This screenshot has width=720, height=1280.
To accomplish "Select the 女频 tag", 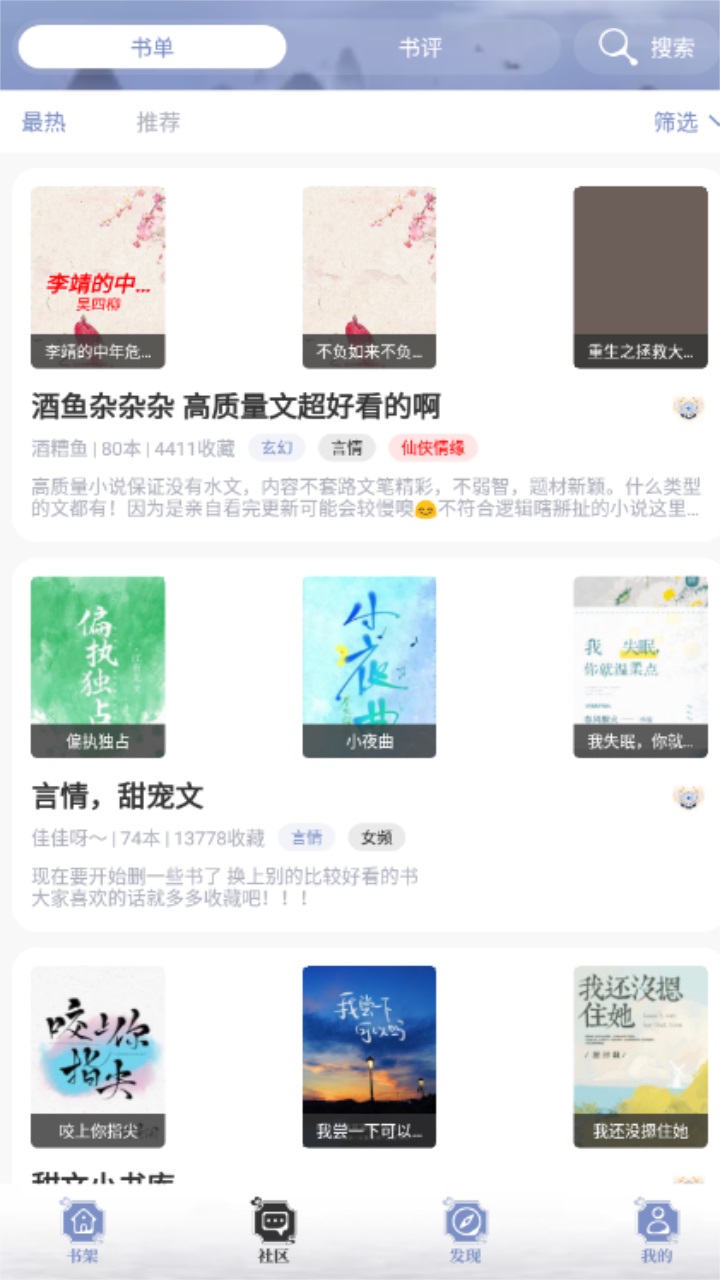I will 376,838.
